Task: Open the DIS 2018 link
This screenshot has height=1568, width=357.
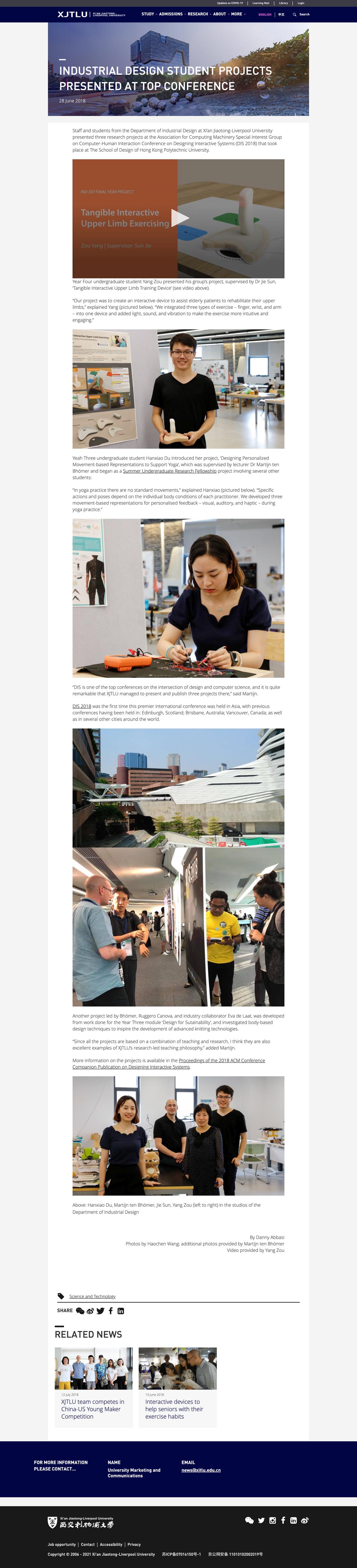Action: pos(82,706)
